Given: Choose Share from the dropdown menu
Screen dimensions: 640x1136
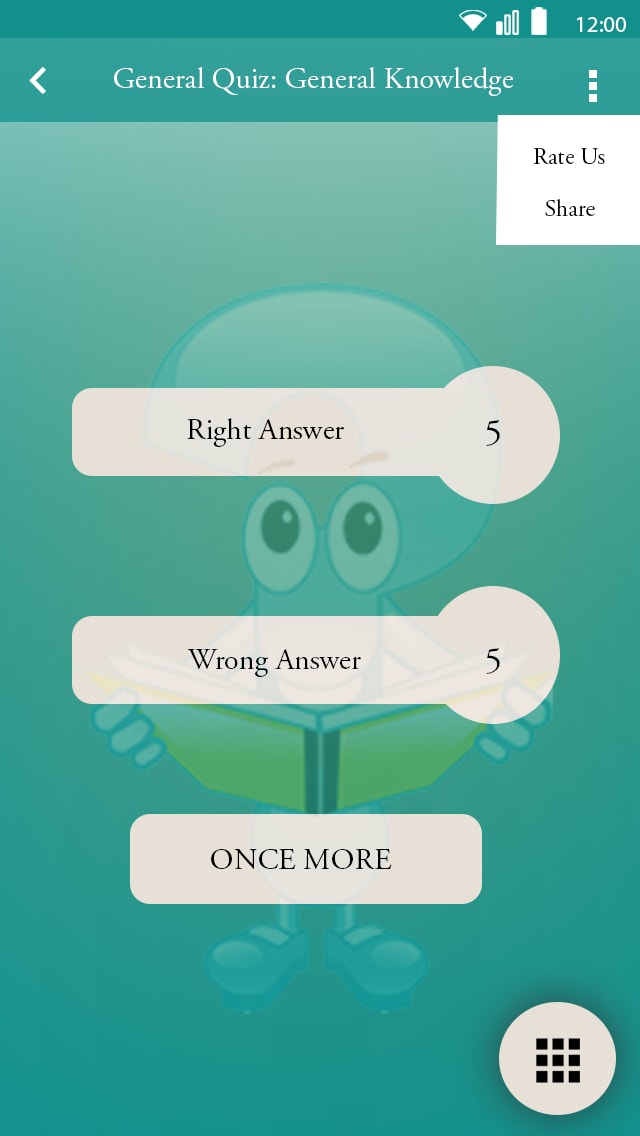Looking at the screenshot, I should [x=569, y=209].
